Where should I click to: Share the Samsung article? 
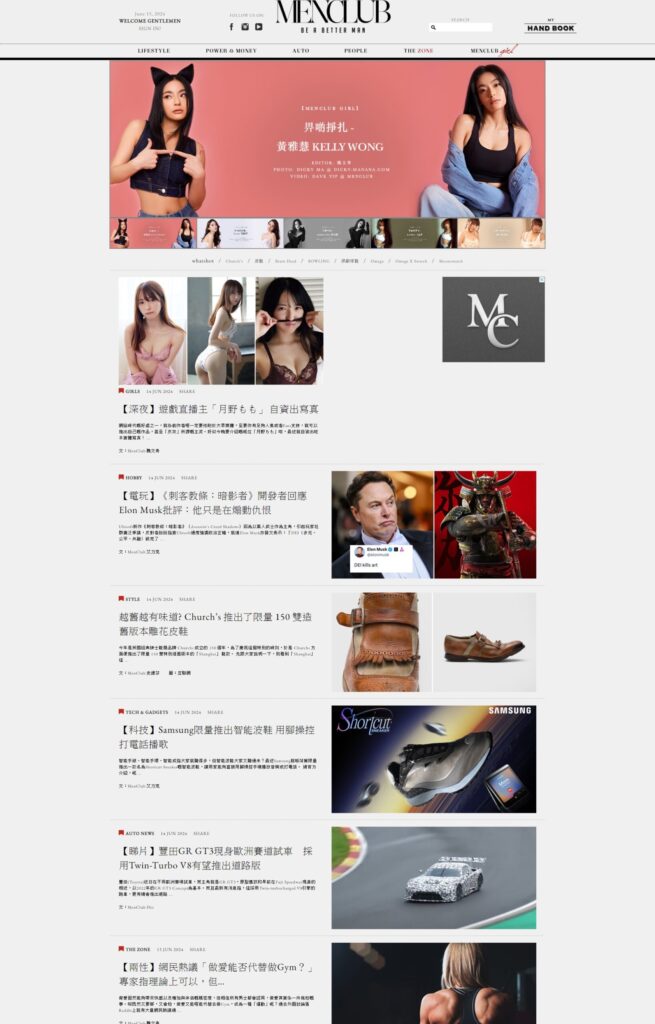pyautogui.click(x=215, y=712)
